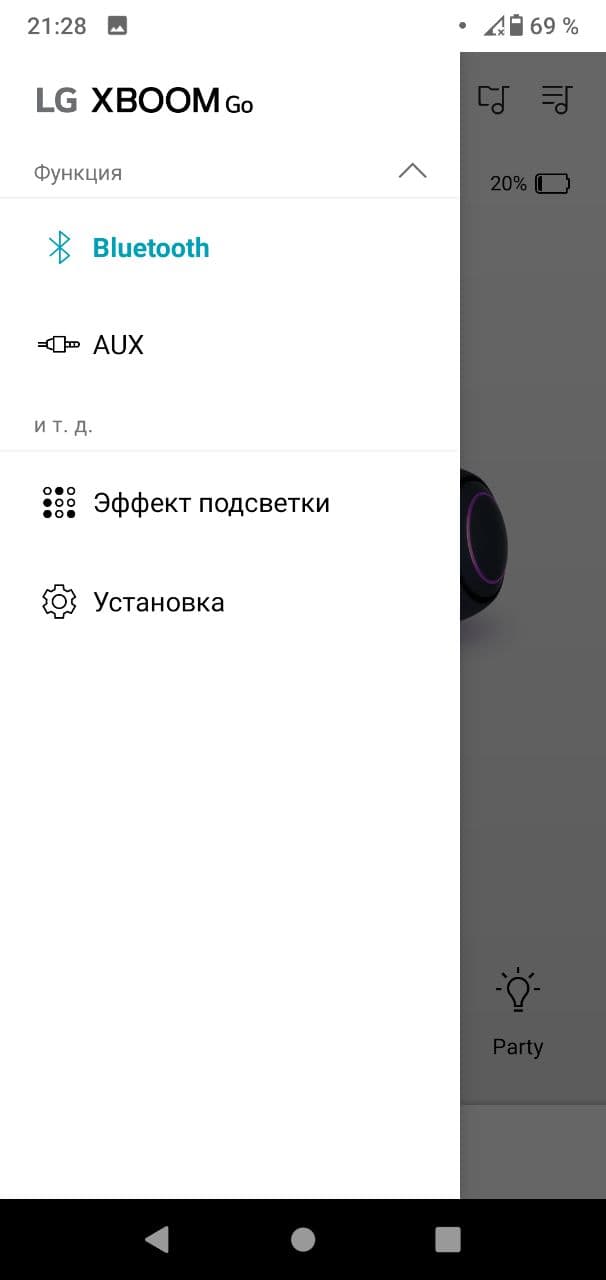606x1280 pixels.
Task: Open the Установка settings item
Action: (230, 602)
